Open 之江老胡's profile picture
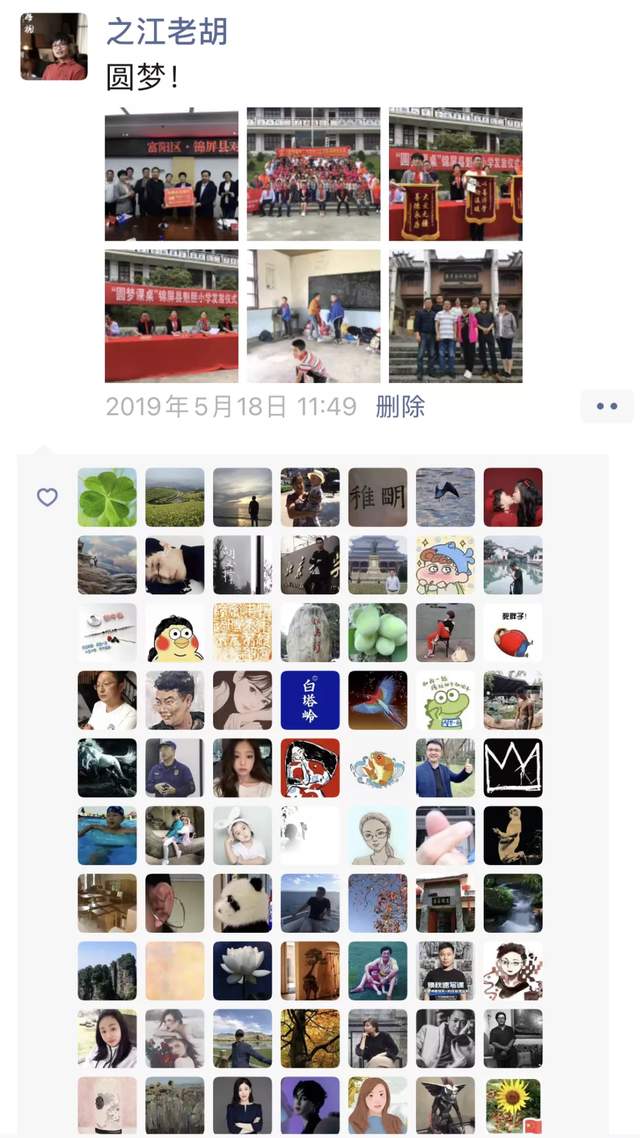The image size is (640, 1138). point(54,47)
